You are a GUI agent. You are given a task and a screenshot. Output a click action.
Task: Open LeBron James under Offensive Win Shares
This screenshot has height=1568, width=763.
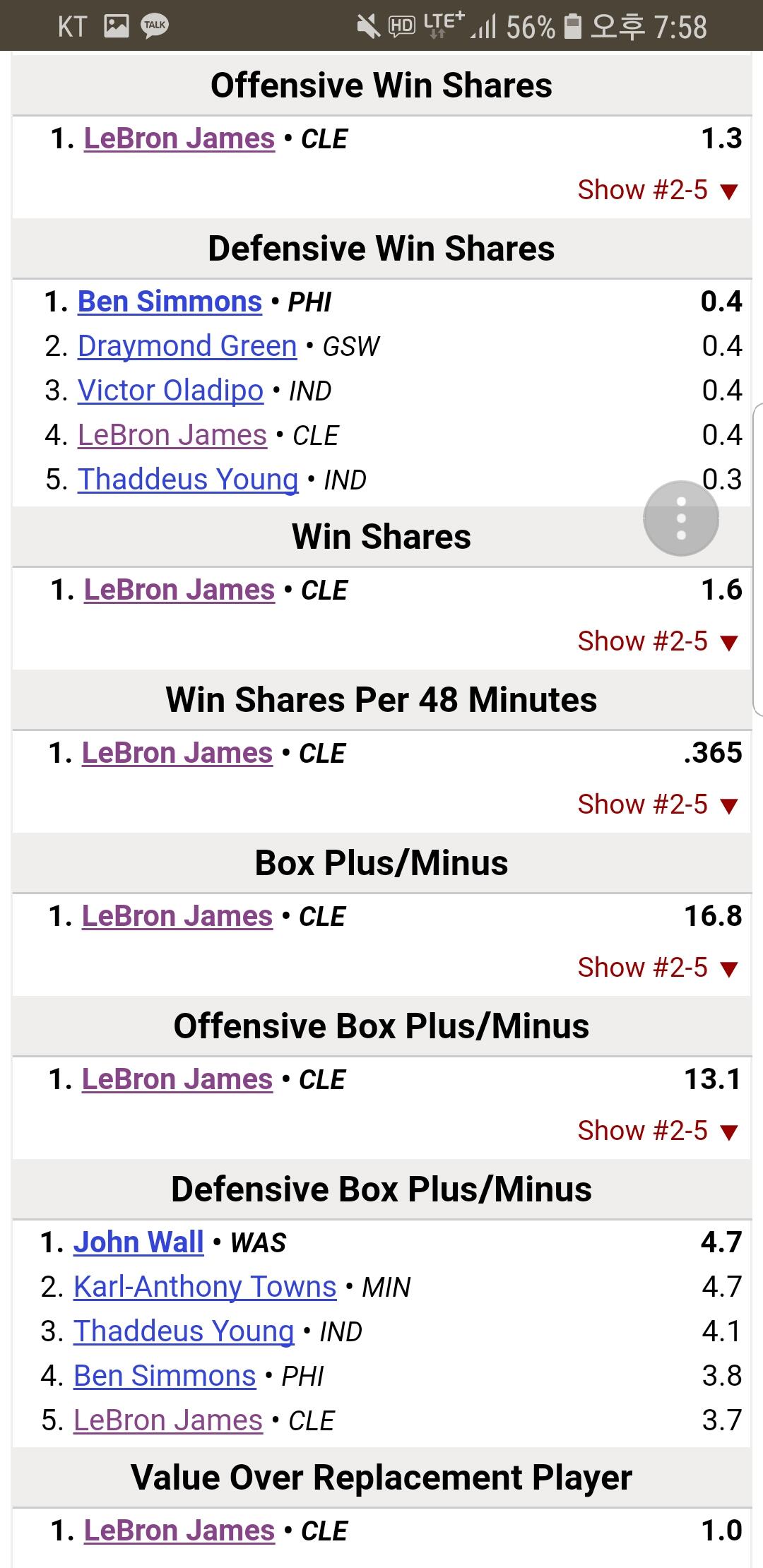point(179,138)
